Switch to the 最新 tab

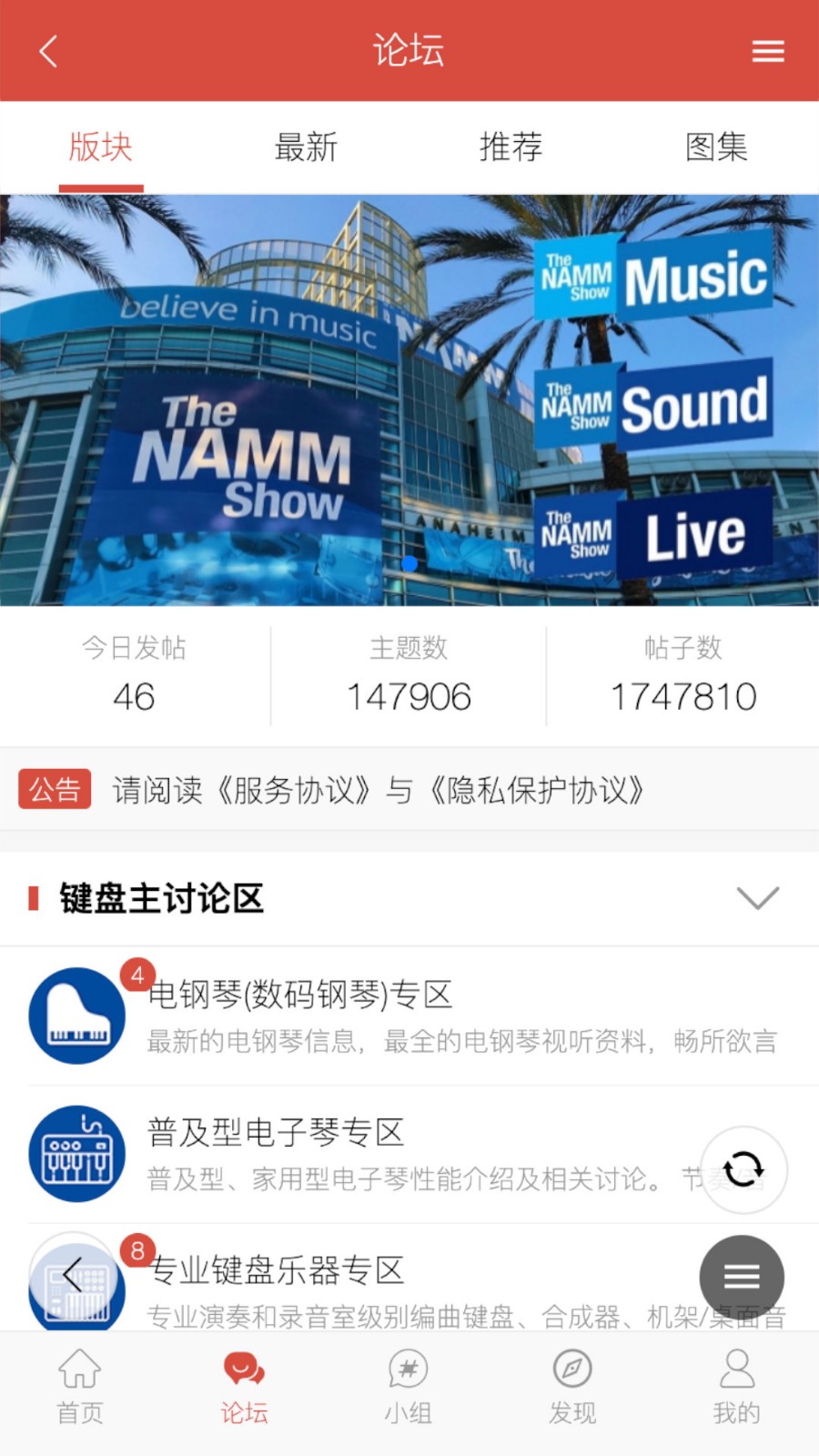[306, 147]
